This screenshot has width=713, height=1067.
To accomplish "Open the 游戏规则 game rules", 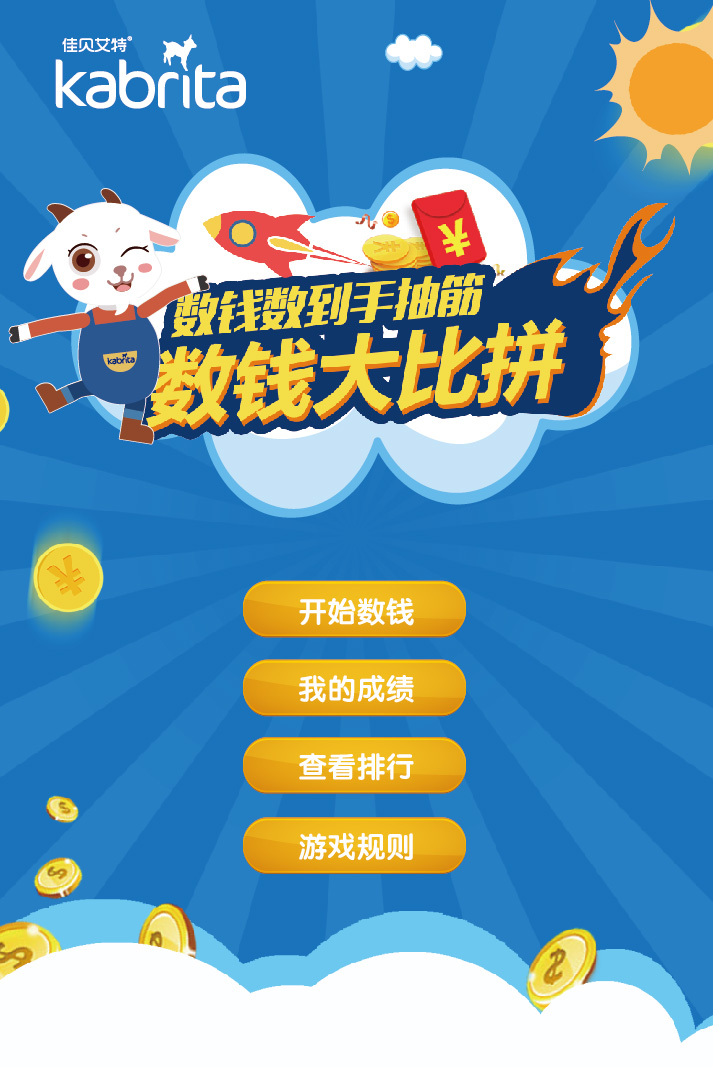I will point(355,847).
